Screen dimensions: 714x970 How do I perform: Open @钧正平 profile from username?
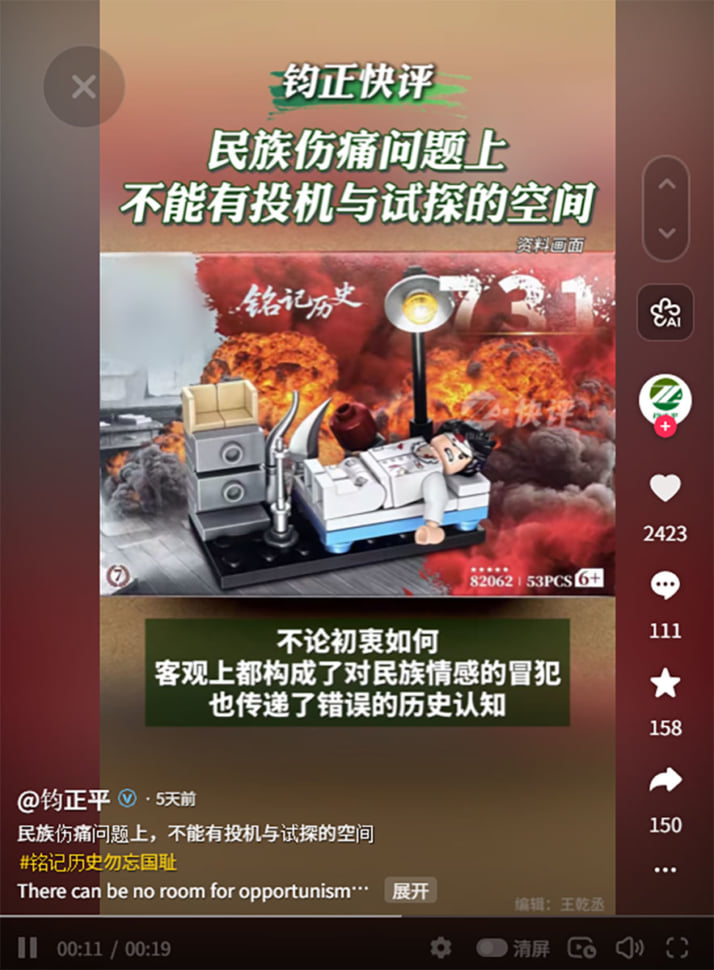[x=64, y=799]
